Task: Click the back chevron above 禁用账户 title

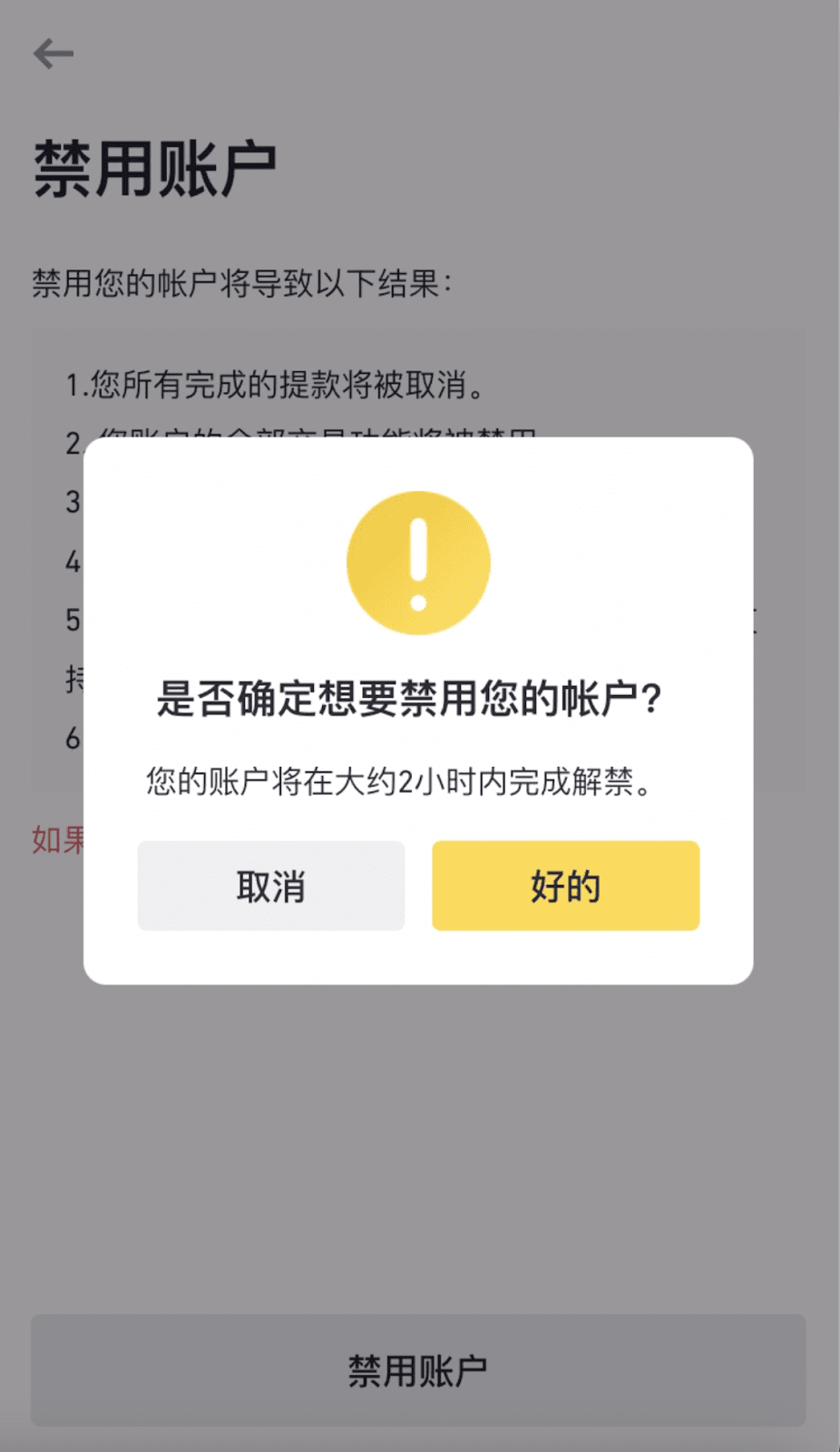Action: (54, 52)
